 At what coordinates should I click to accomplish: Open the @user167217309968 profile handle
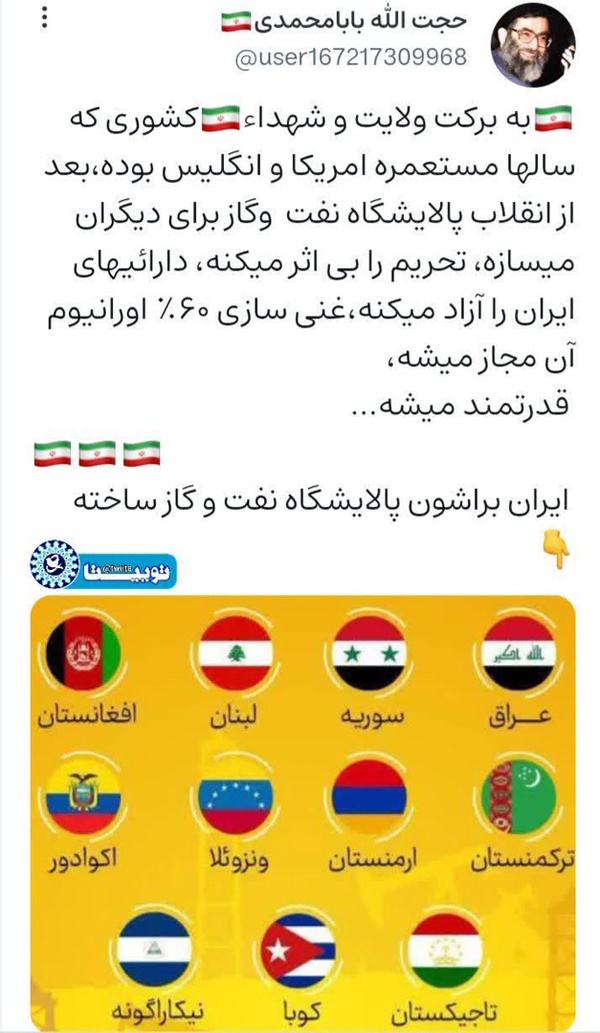pyautogui.click(x=350, y=58)
